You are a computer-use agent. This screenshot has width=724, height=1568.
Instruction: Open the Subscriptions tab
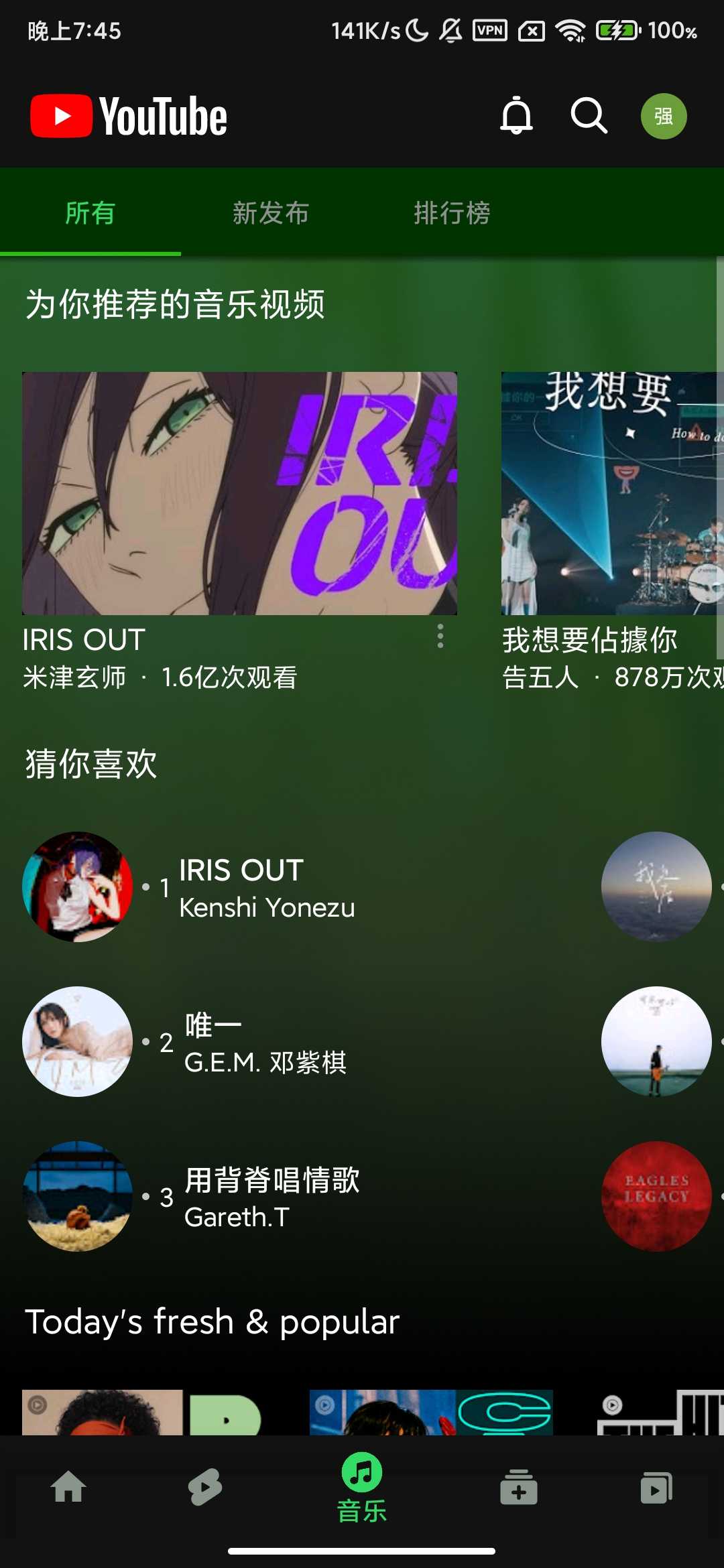pos(518,1488)
